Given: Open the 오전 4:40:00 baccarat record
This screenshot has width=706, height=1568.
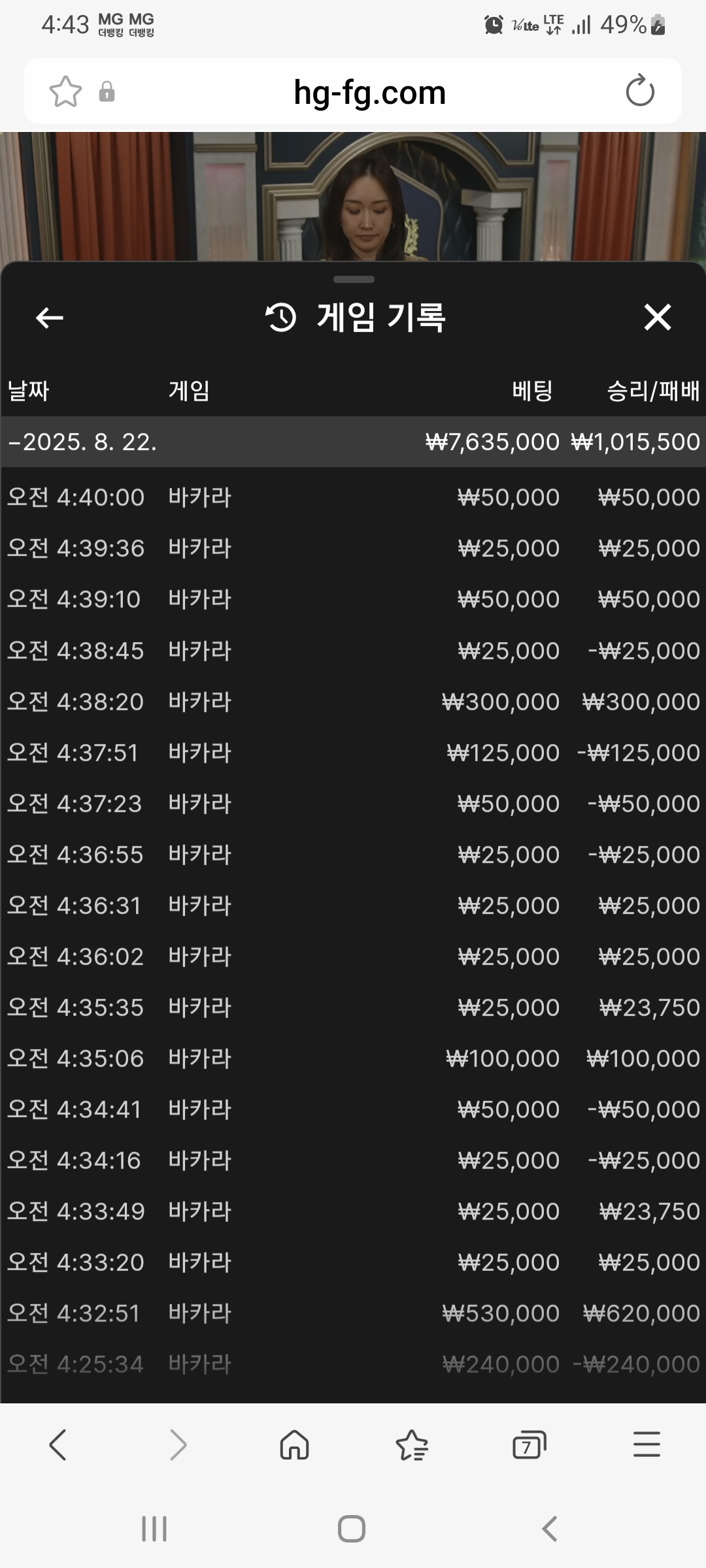Looking at the screenshot, I should (x=353, y=497).
